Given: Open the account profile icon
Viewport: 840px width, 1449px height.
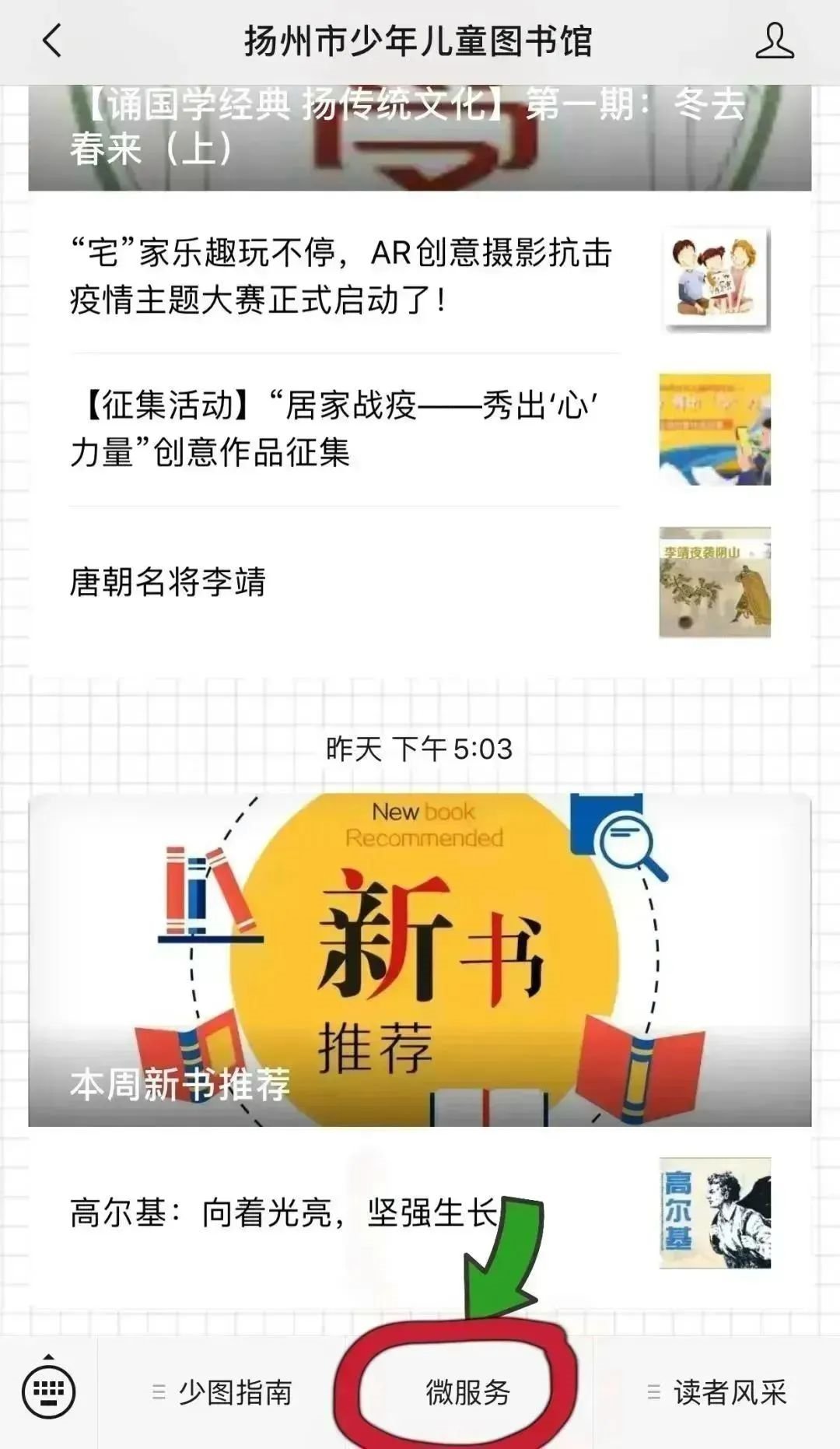Looking at the screenshot, I should 774,41.
